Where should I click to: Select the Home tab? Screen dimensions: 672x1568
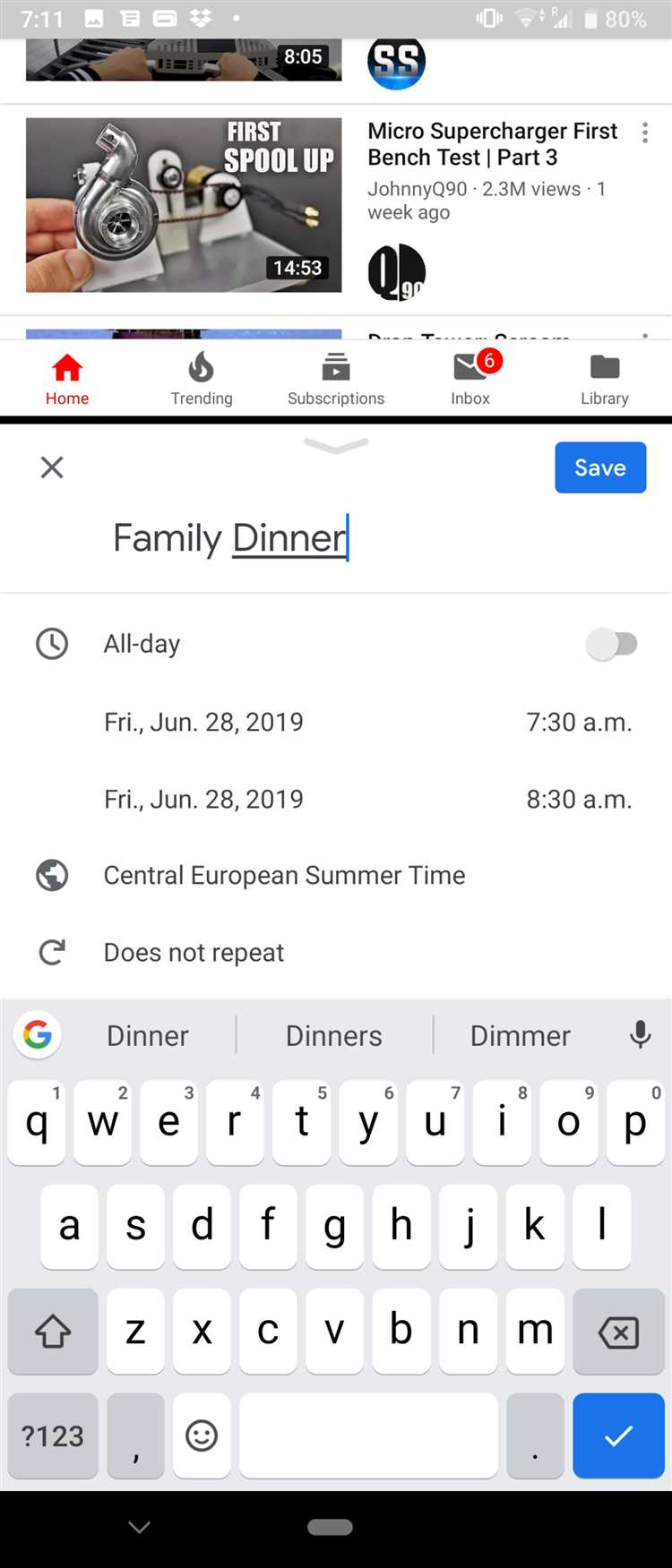[x=67, y=379]
